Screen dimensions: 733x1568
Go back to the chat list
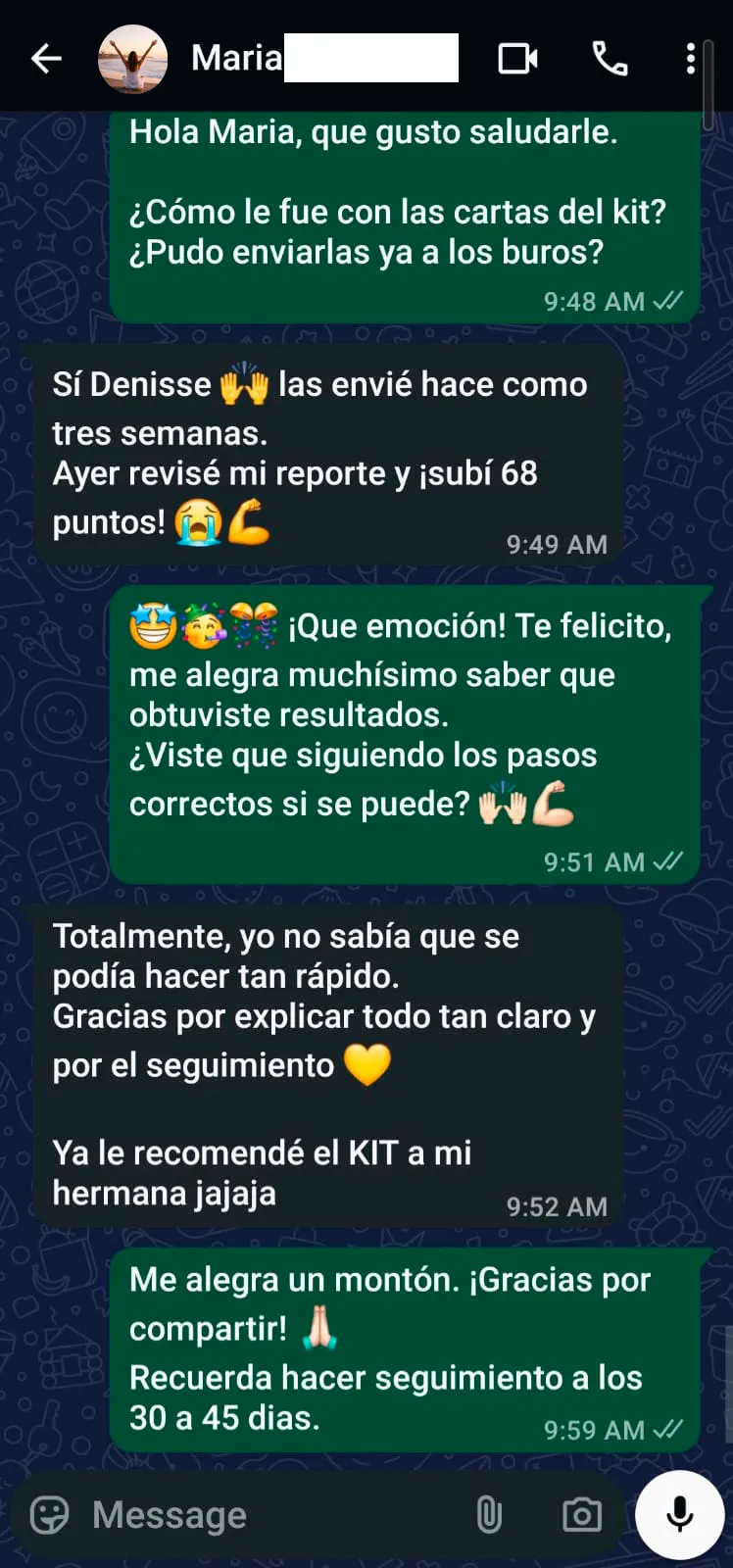pos(45,59)
